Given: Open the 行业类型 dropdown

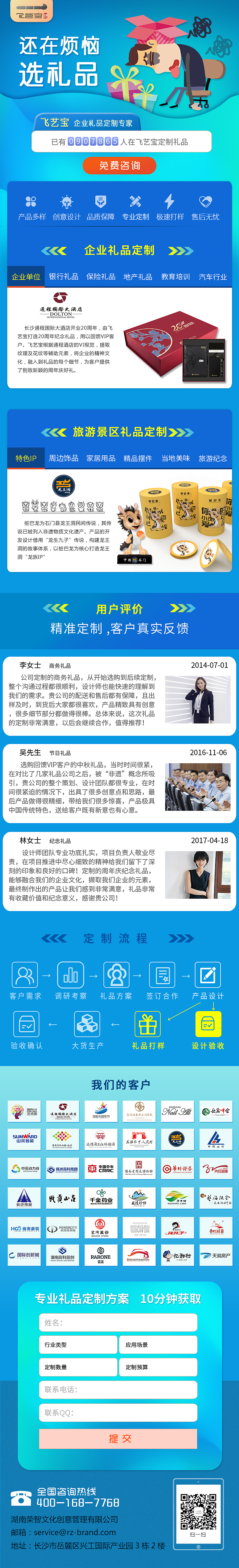Looking at the screenshot, I should click(x=78, y=1345).
